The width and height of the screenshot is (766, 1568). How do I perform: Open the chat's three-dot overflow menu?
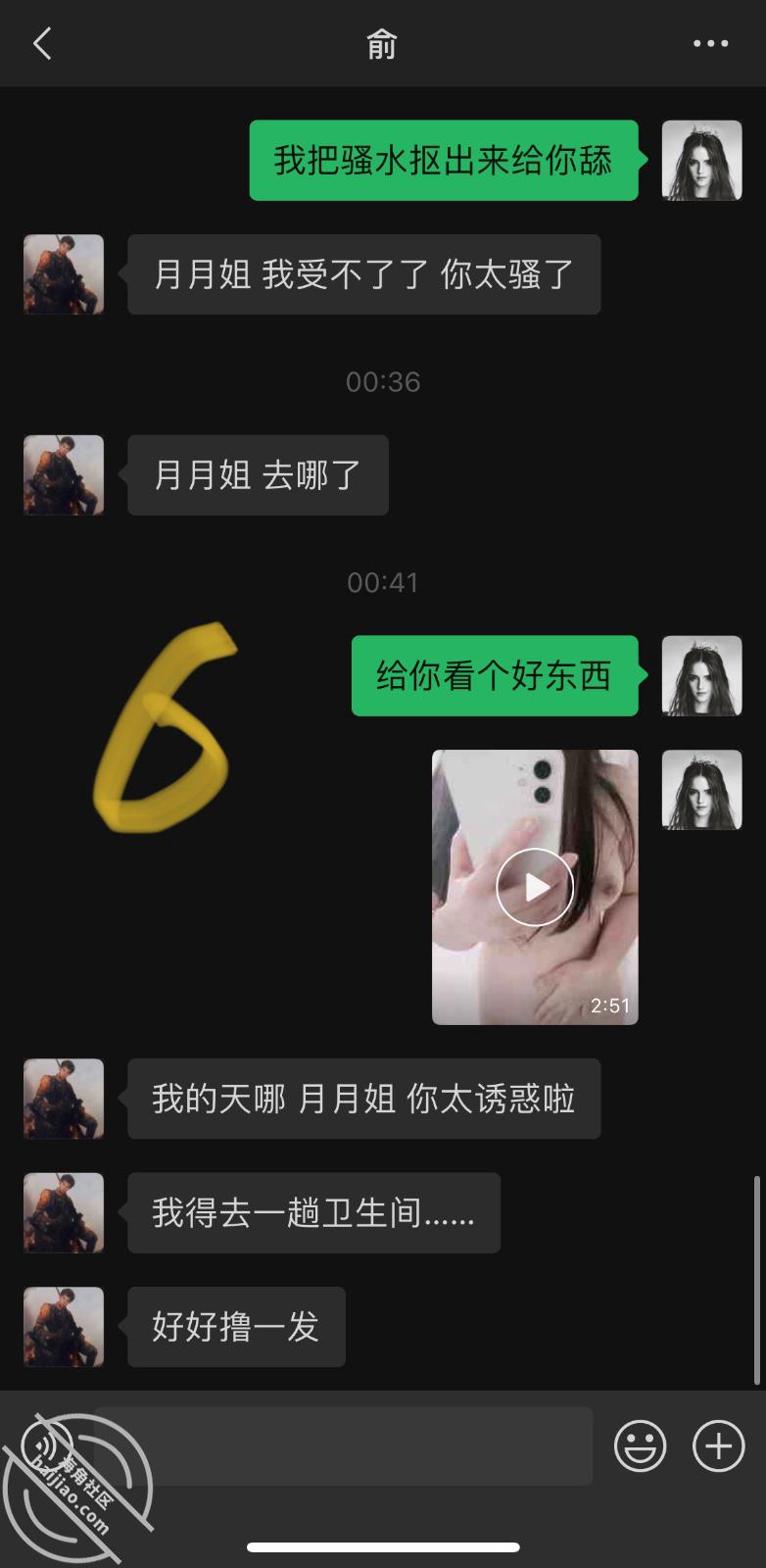click(710, 44)
